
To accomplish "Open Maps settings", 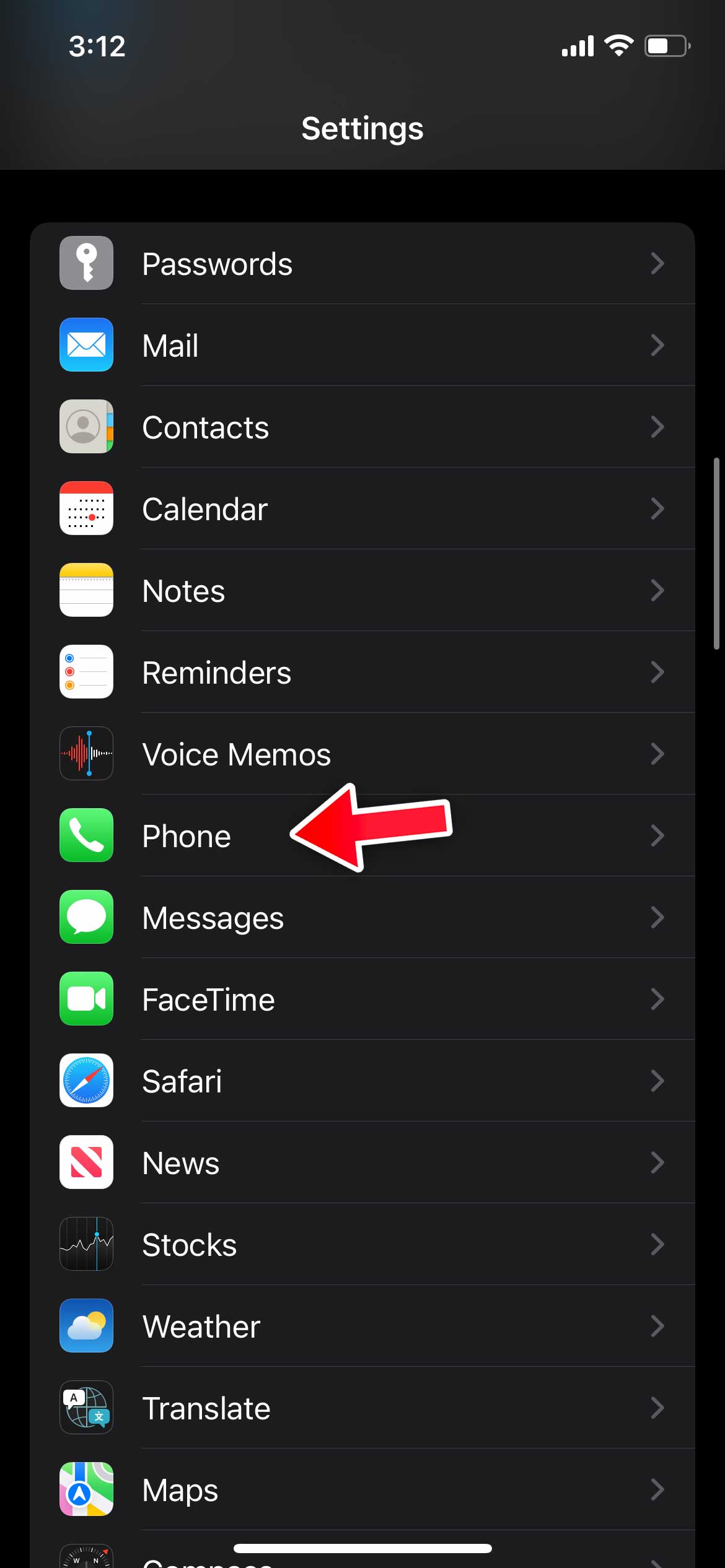I will 362,1489.
